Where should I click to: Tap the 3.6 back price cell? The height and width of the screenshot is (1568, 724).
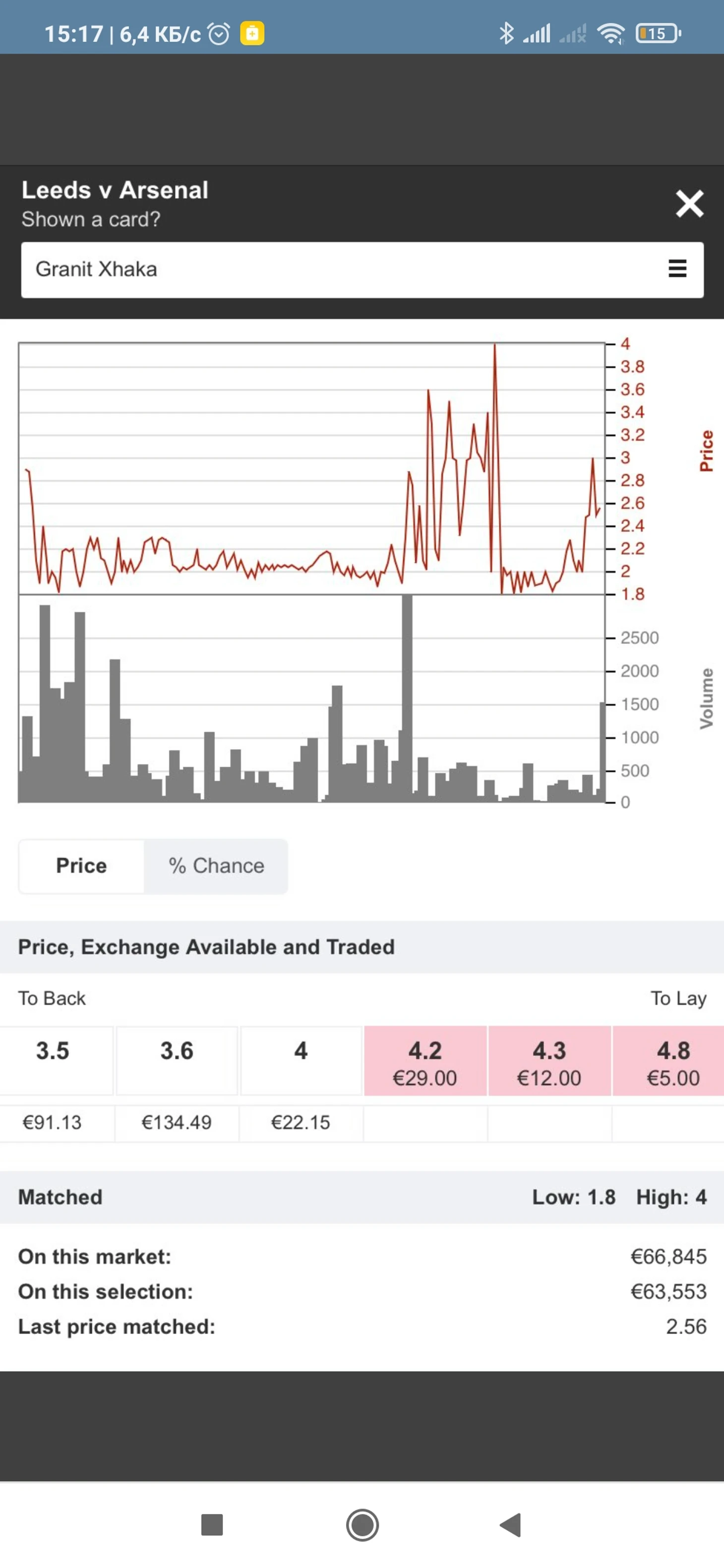click(177, 1061)
